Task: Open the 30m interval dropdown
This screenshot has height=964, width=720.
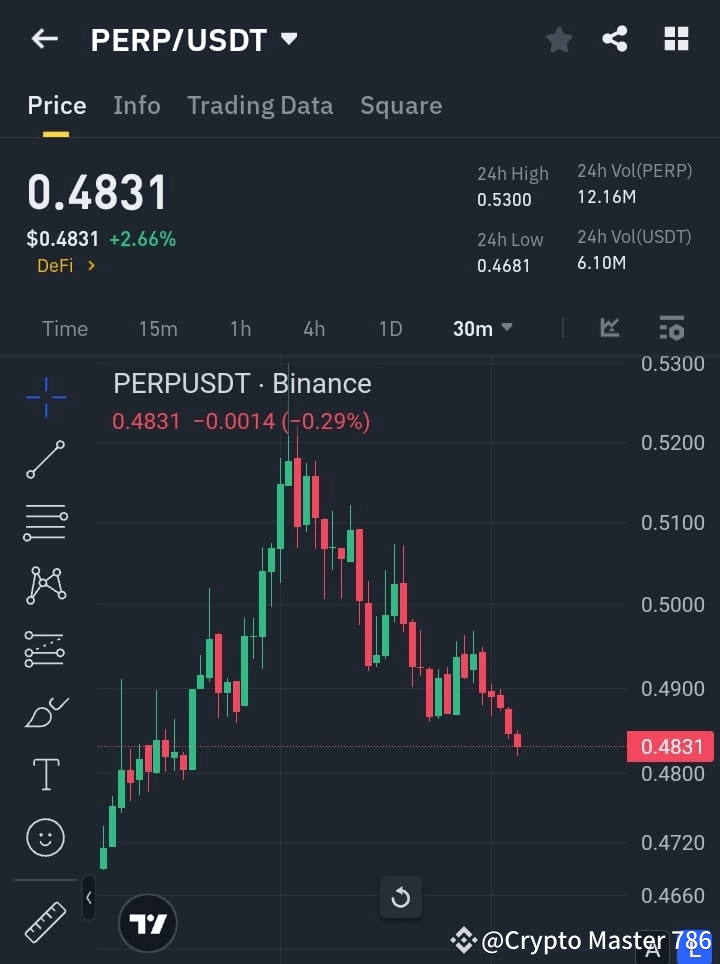Action: [482, 328]
